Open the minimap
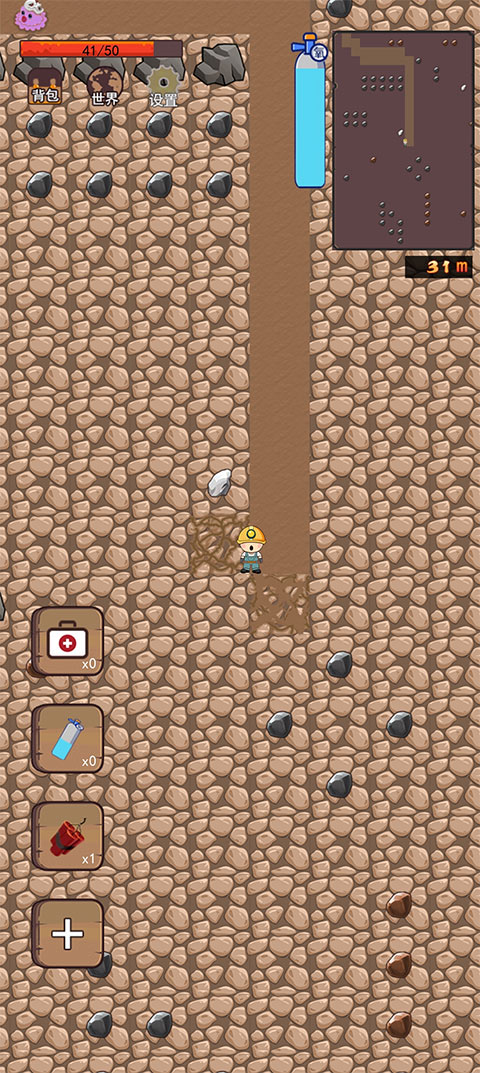 pos(403,140)
